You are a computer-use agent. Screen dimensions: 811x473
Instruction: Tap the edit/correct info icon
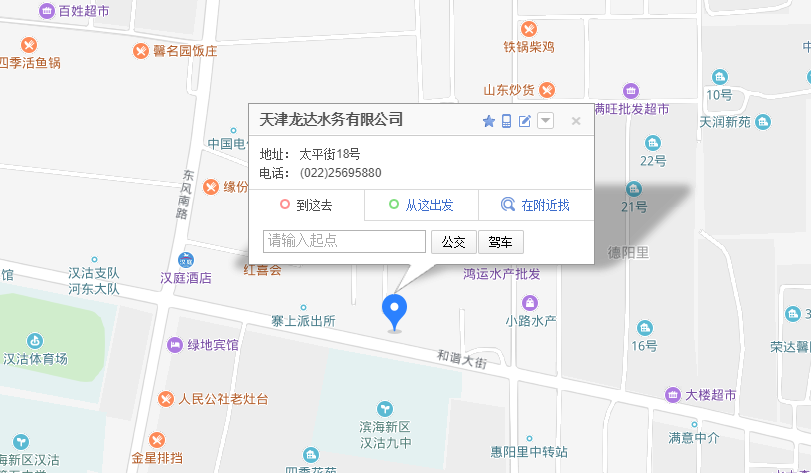(x=525, y=121)
